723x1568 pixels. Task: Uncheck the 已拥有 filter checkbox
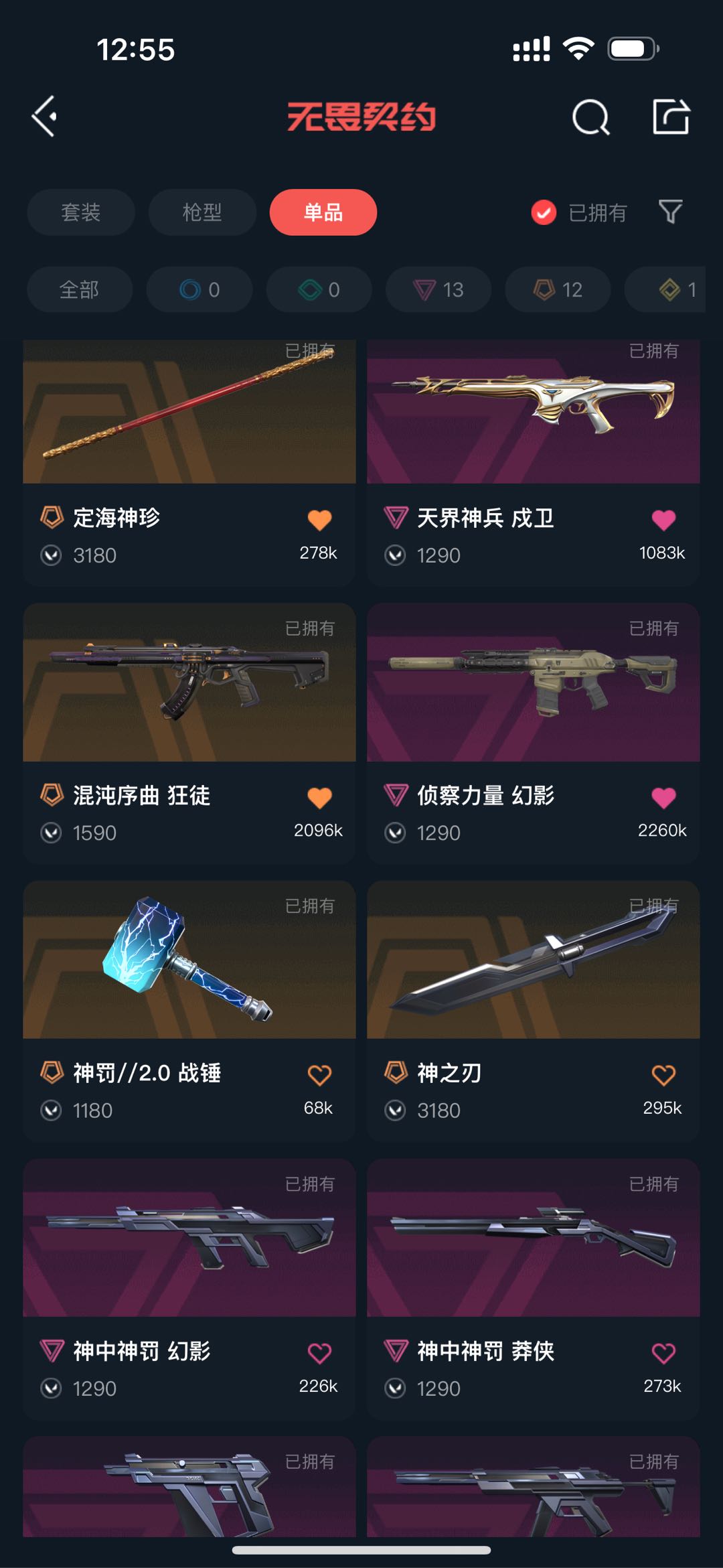pos(544,213)
